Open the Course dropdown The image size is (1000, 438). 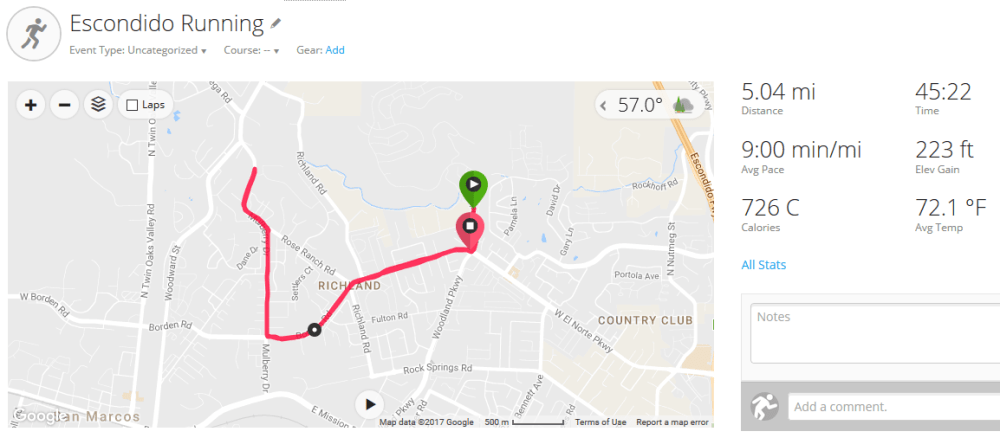click(x=251, y=50)
